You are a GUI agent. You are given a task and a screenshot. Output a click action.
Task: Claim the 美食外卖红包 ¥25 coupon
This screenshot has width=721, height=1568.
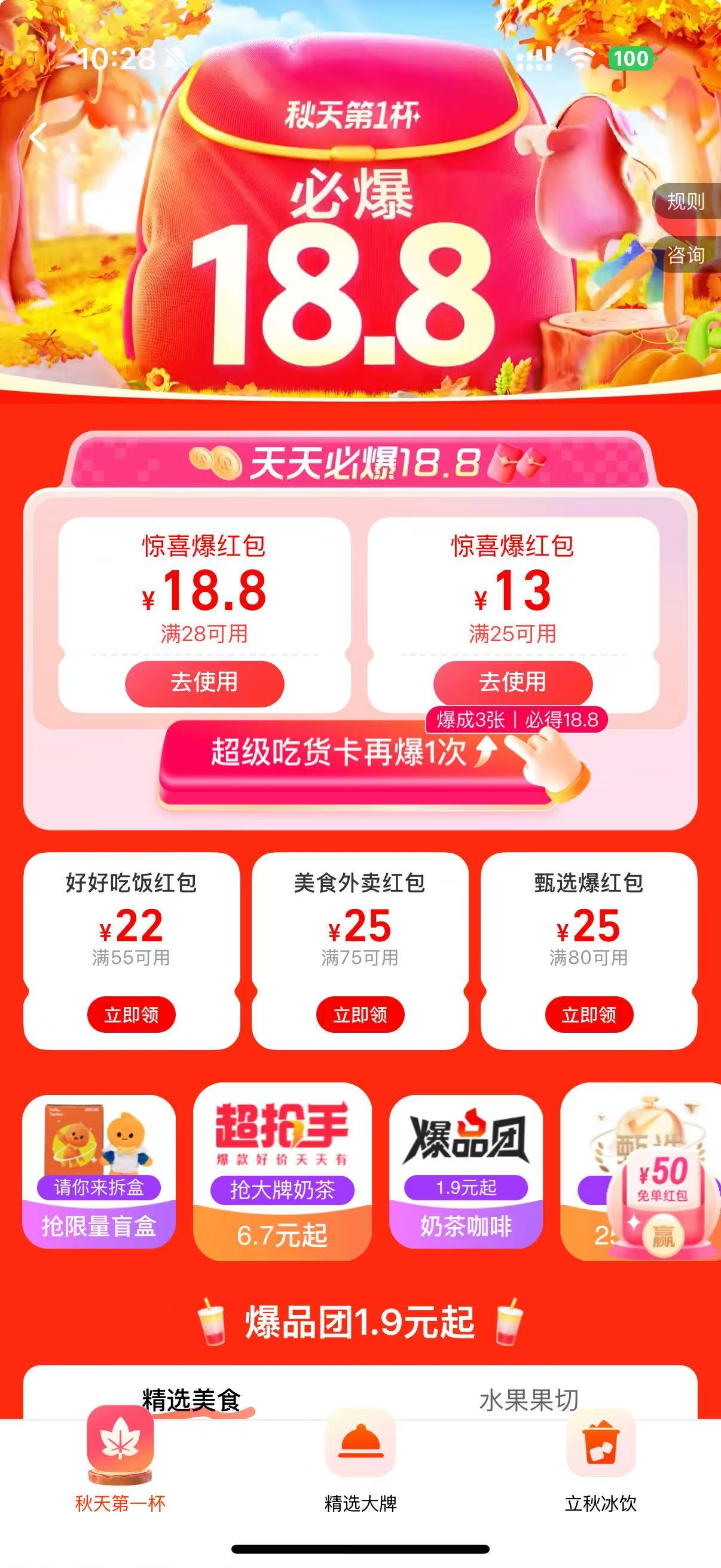pyautogui.click(x=359, y=1015)
